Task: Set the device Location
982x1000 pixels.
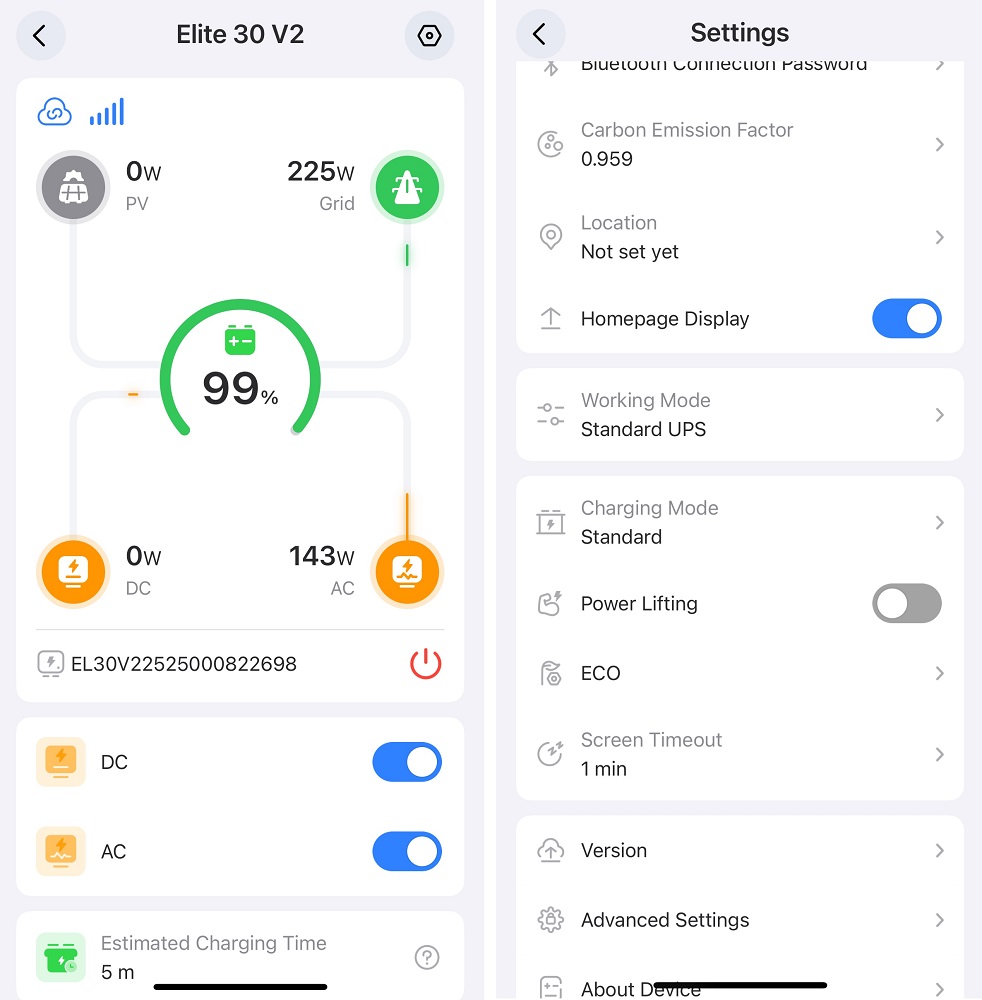Action: pyautogui.click(x=740, y=237)
